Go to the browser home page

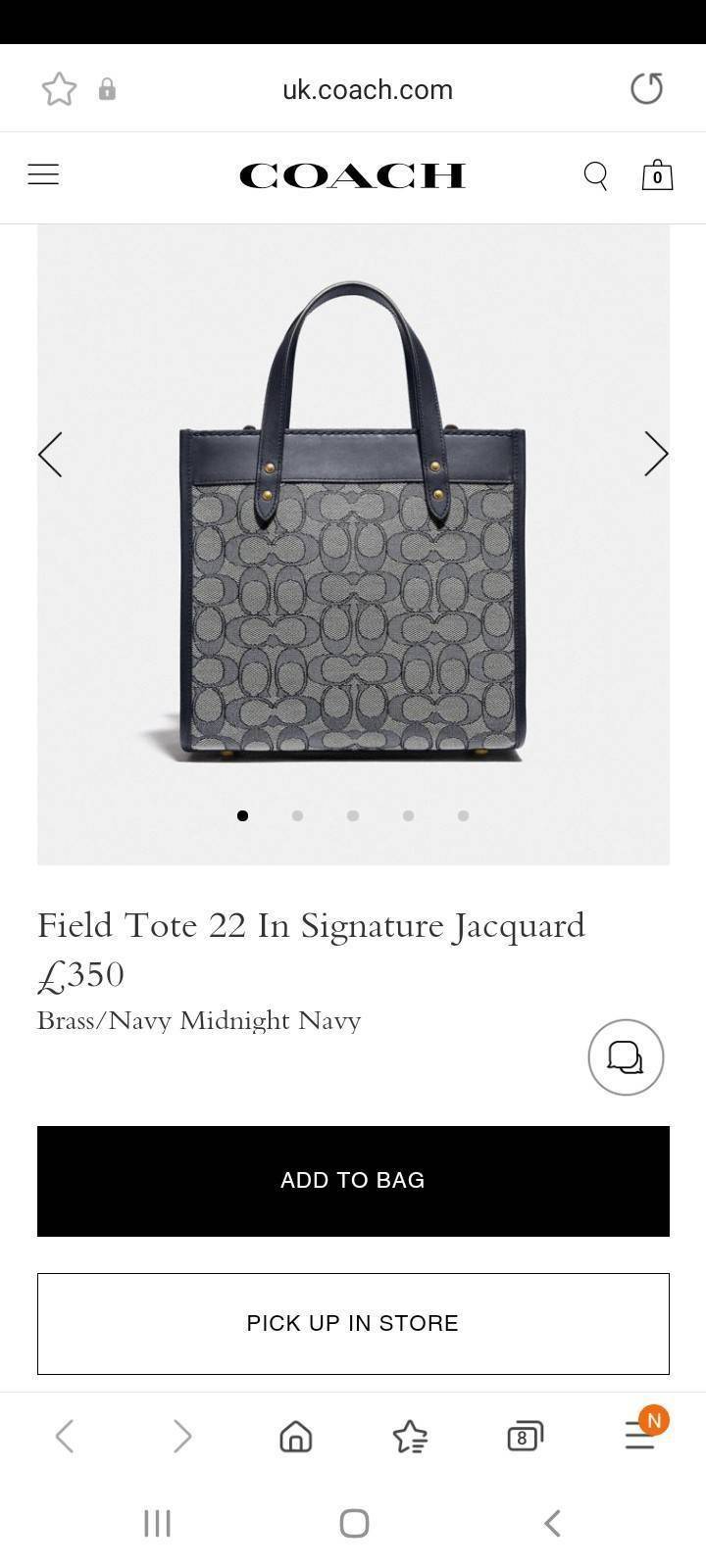pyautogui.click(x=295, y=1437)
